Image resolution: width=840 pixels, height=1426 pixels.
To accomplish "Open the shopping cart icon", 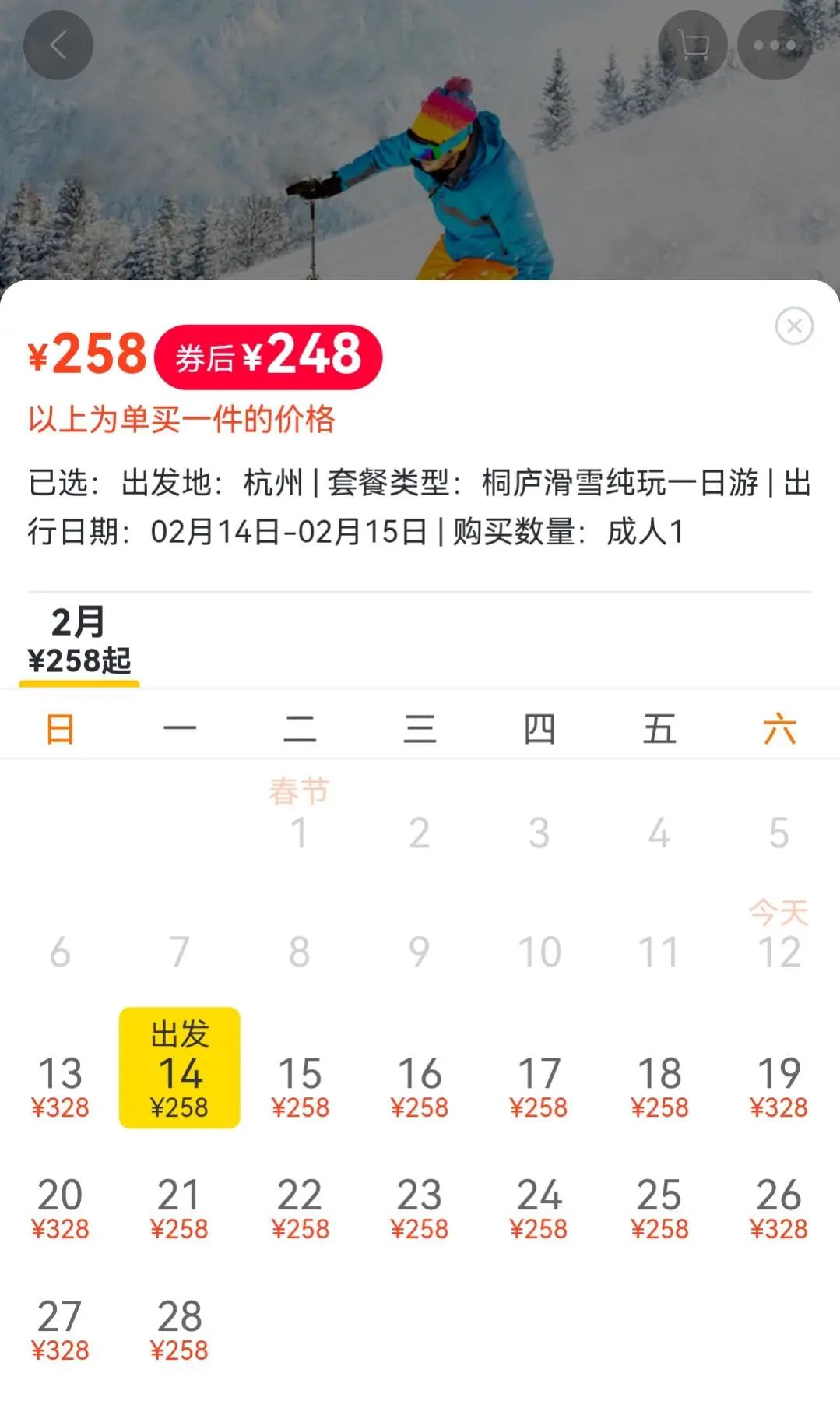I will pyautogui.click(x=692, y=46).
